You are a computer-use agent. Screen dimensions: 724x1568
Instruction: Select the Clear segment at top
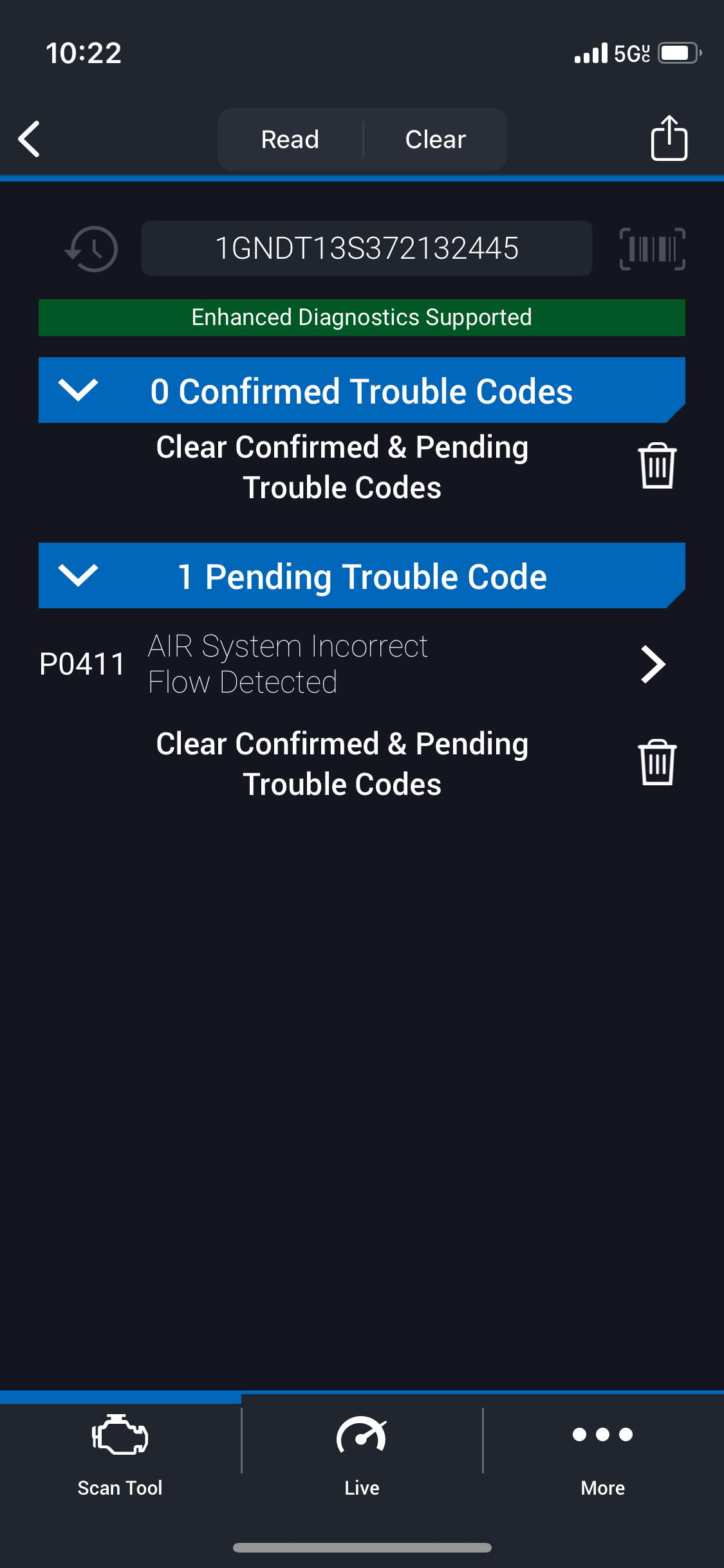[436, 139]
